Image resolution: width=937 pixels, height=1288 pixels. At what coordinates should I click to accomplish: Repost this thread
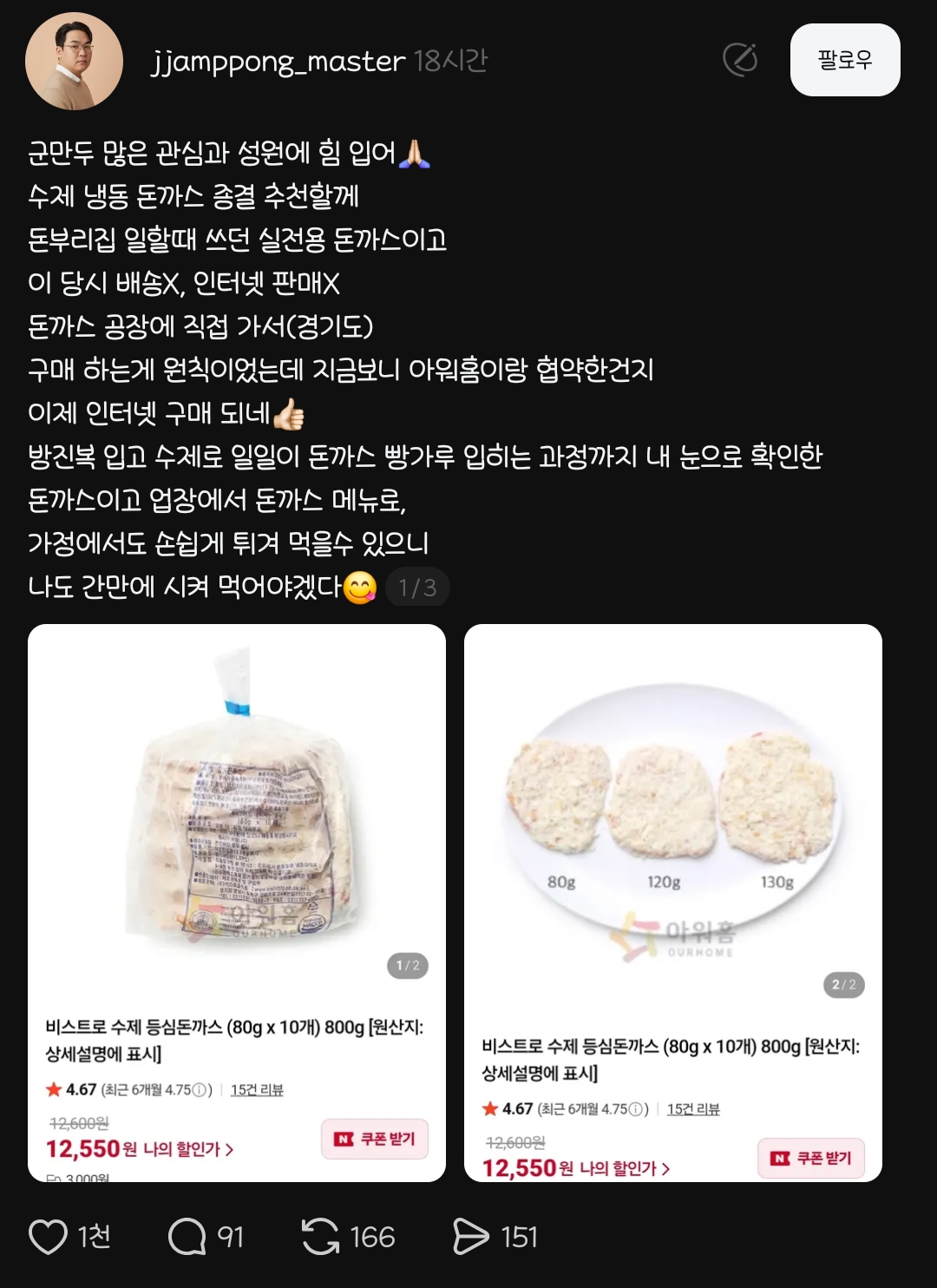coord(320,1236)
